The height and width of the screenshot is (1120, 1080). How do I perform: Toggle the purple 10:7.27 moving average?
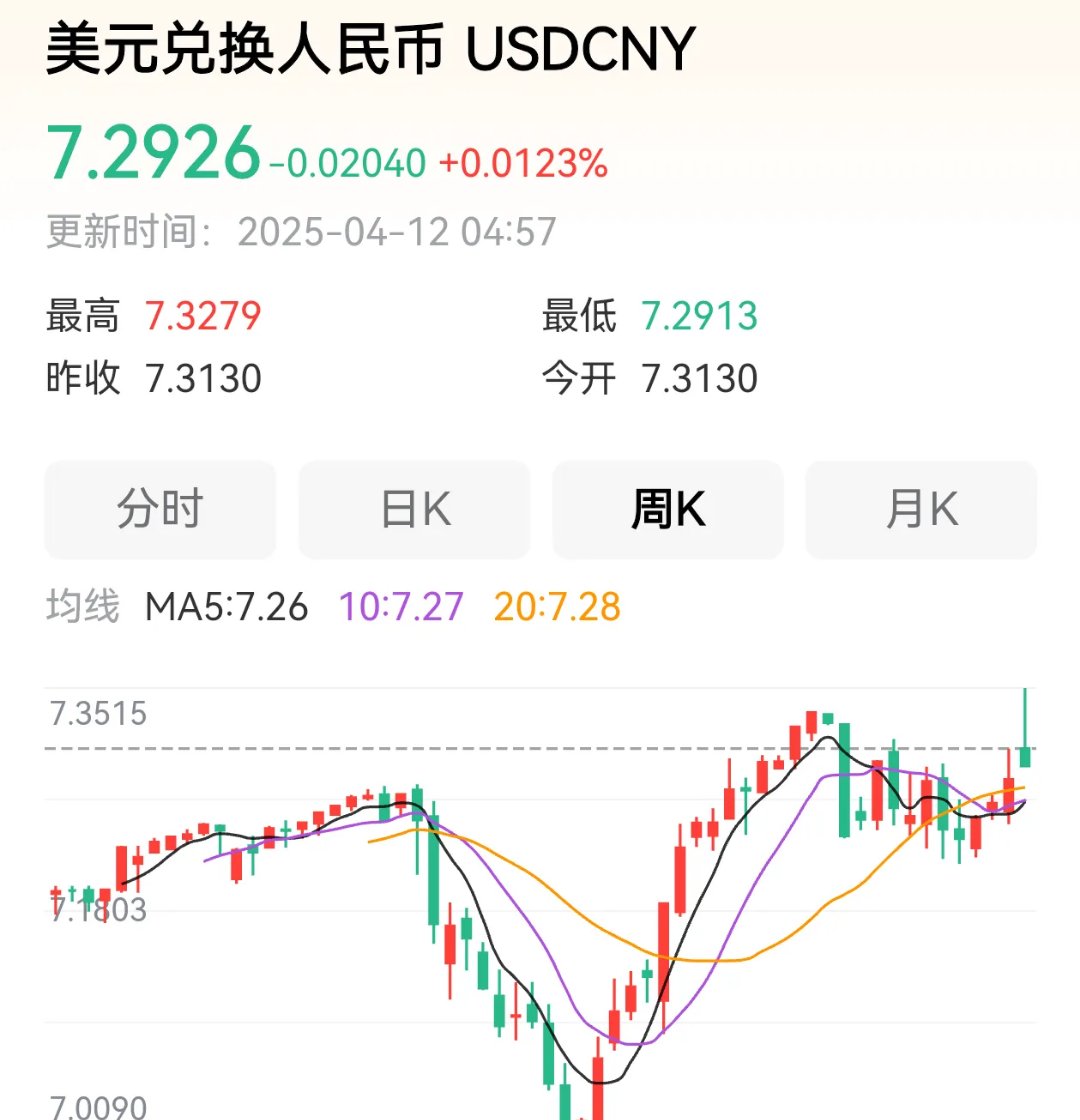(x=400, y=606)
